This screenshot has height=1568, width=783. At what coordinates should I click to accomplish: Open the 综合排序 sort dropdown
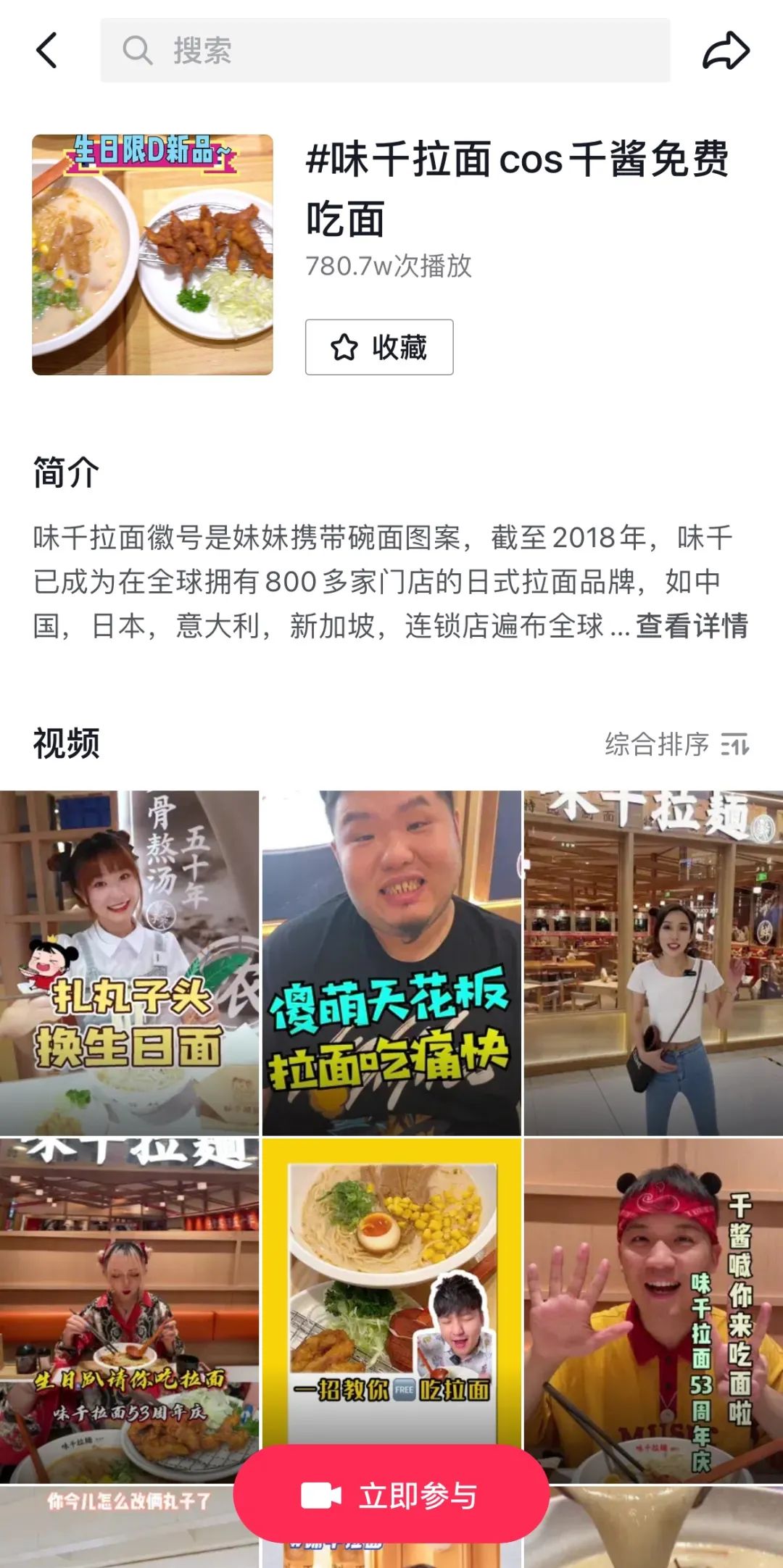pyautogui.click(x=677, y=744)
